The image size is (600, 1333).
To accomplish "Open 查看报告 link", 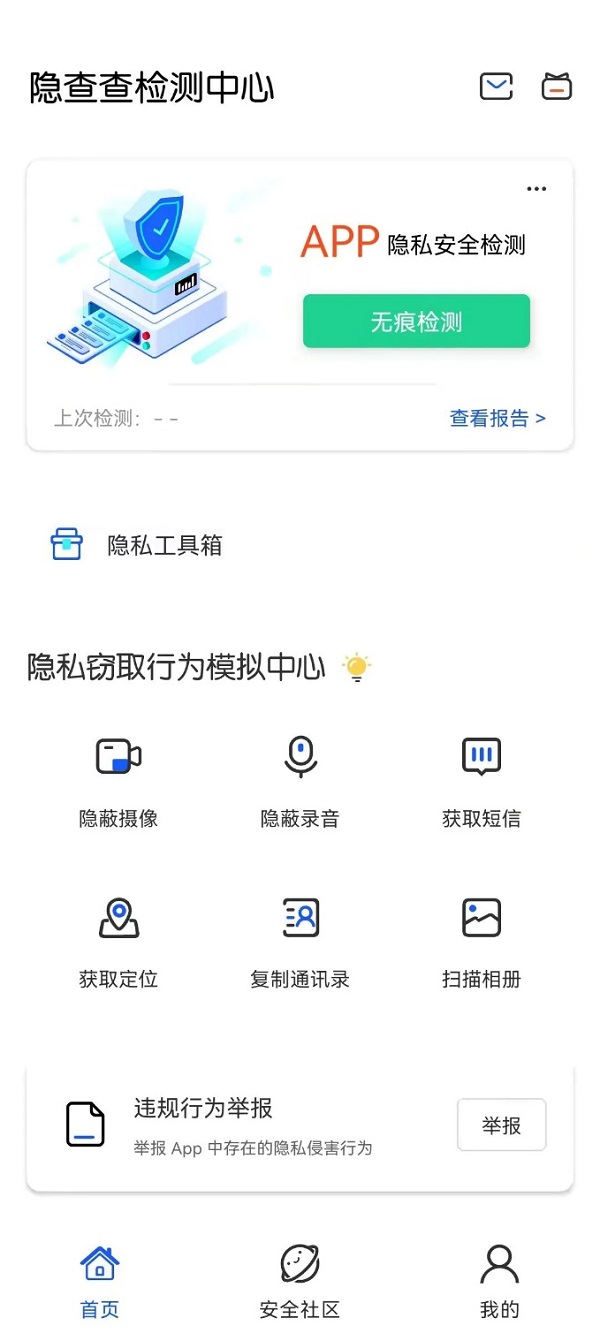I will coord(497,418).
